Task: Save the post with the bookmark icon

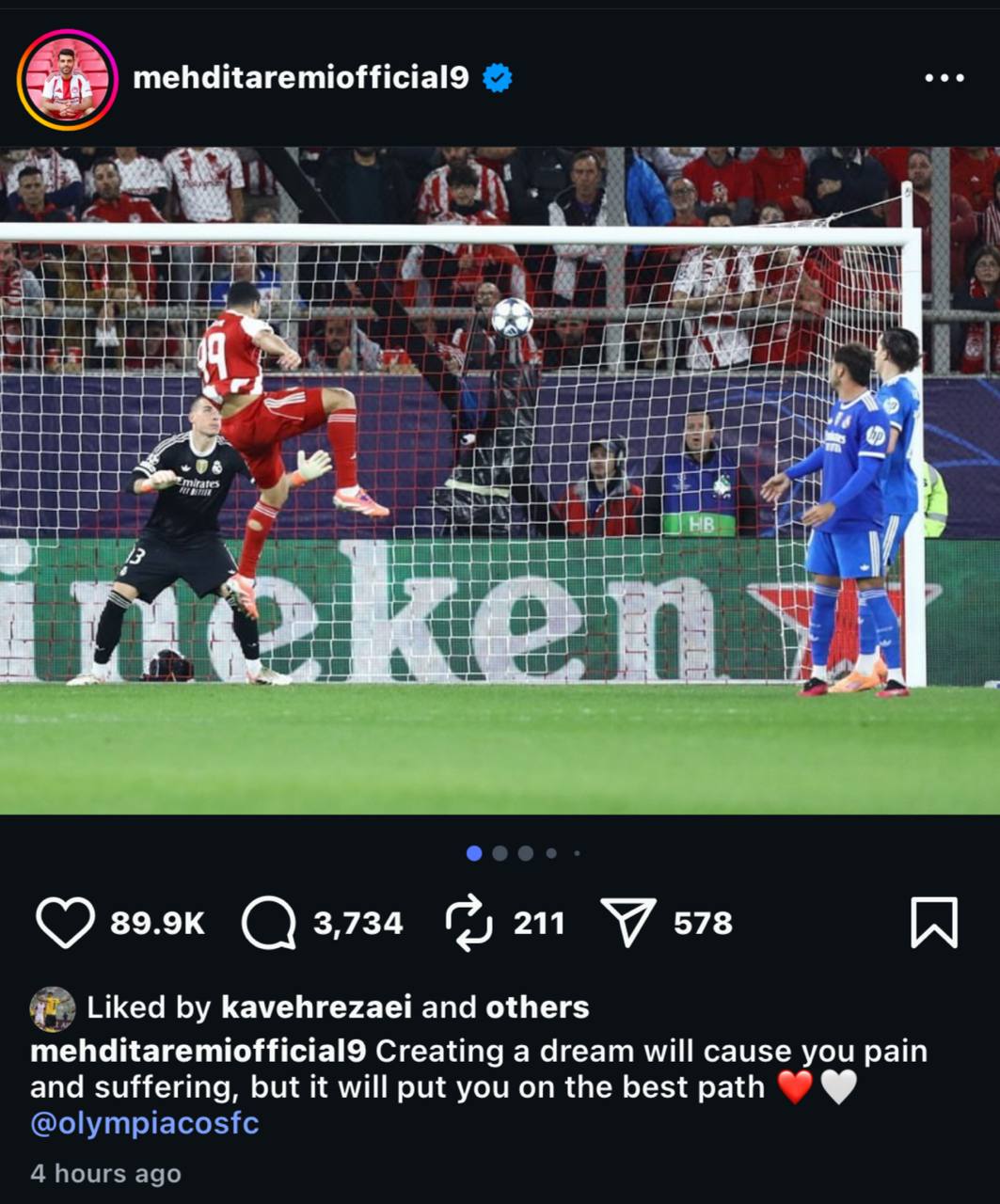Action: [933, 923]
